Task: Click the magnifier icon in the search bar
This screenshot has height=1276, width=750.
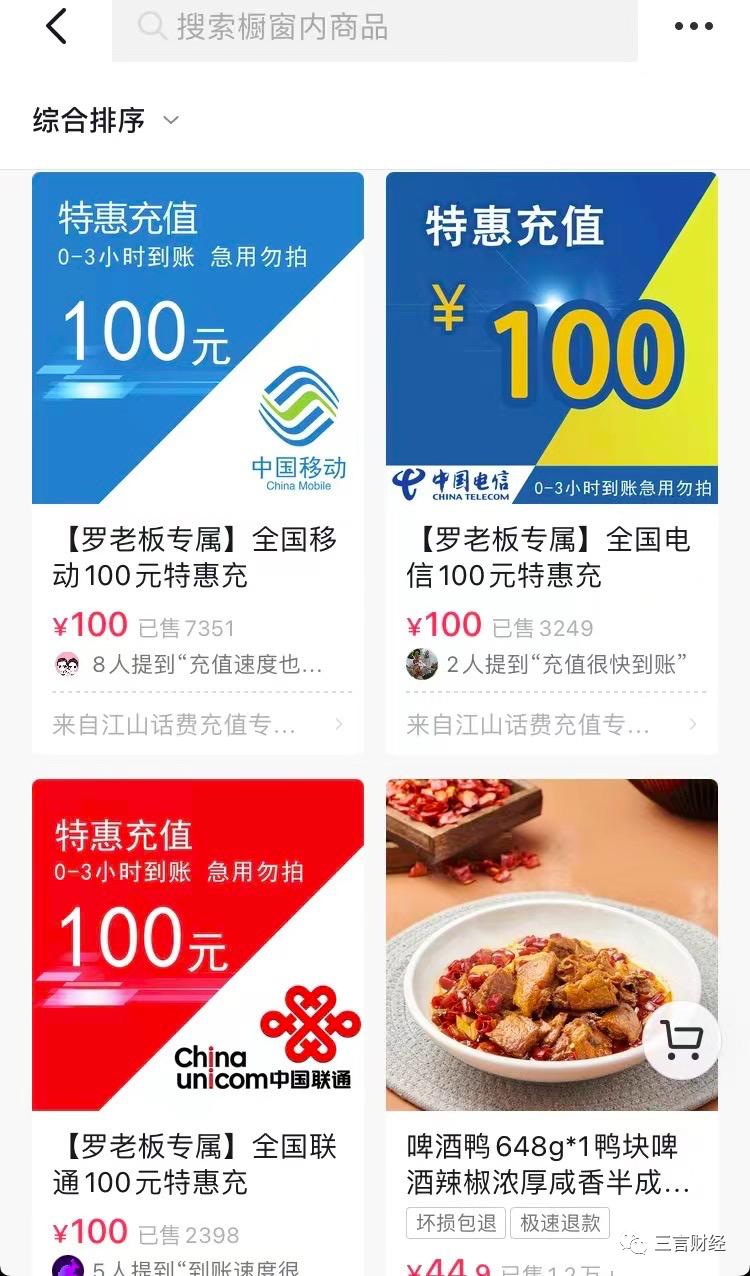Action: 152,30
